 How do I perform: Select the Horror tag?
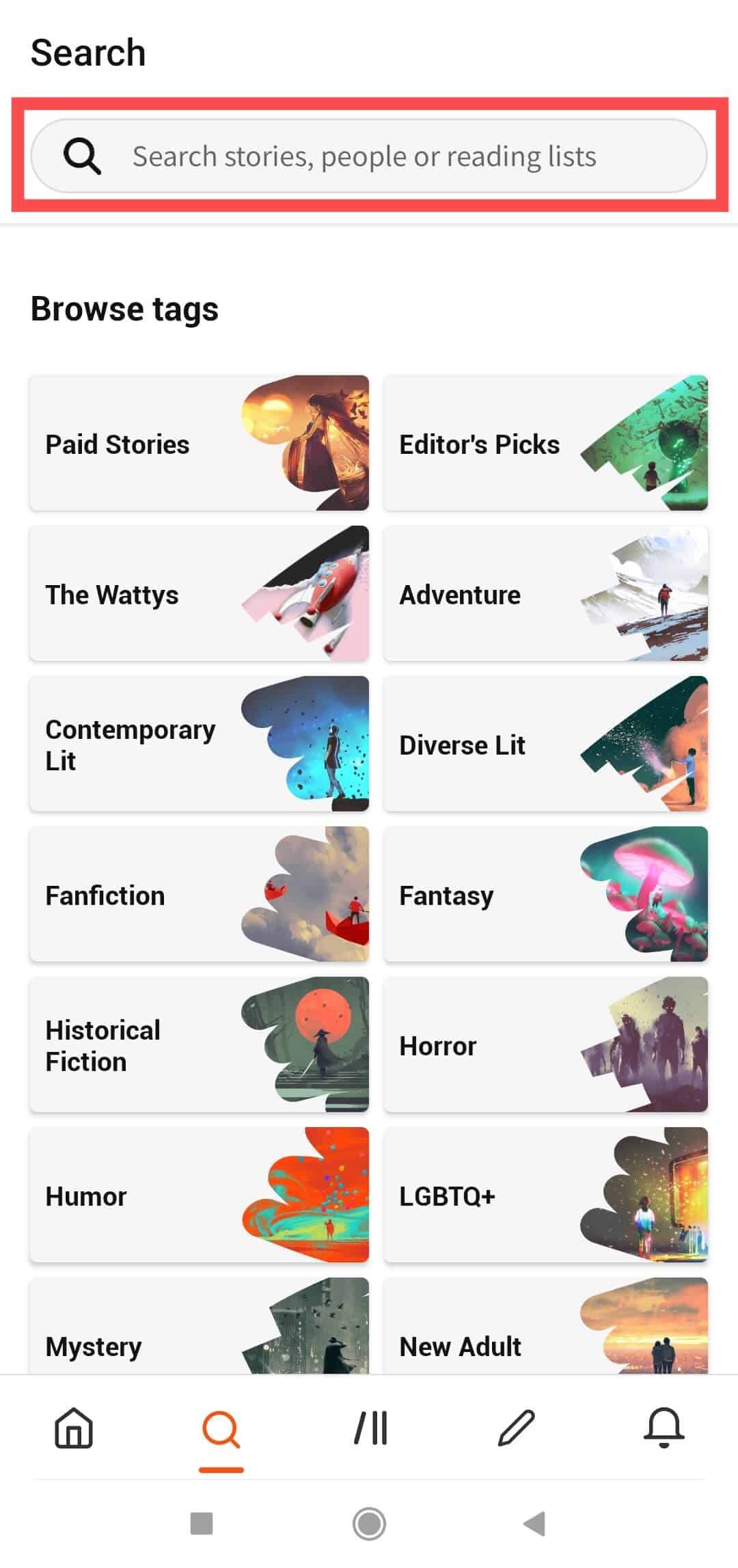[x=545, y=1045]
